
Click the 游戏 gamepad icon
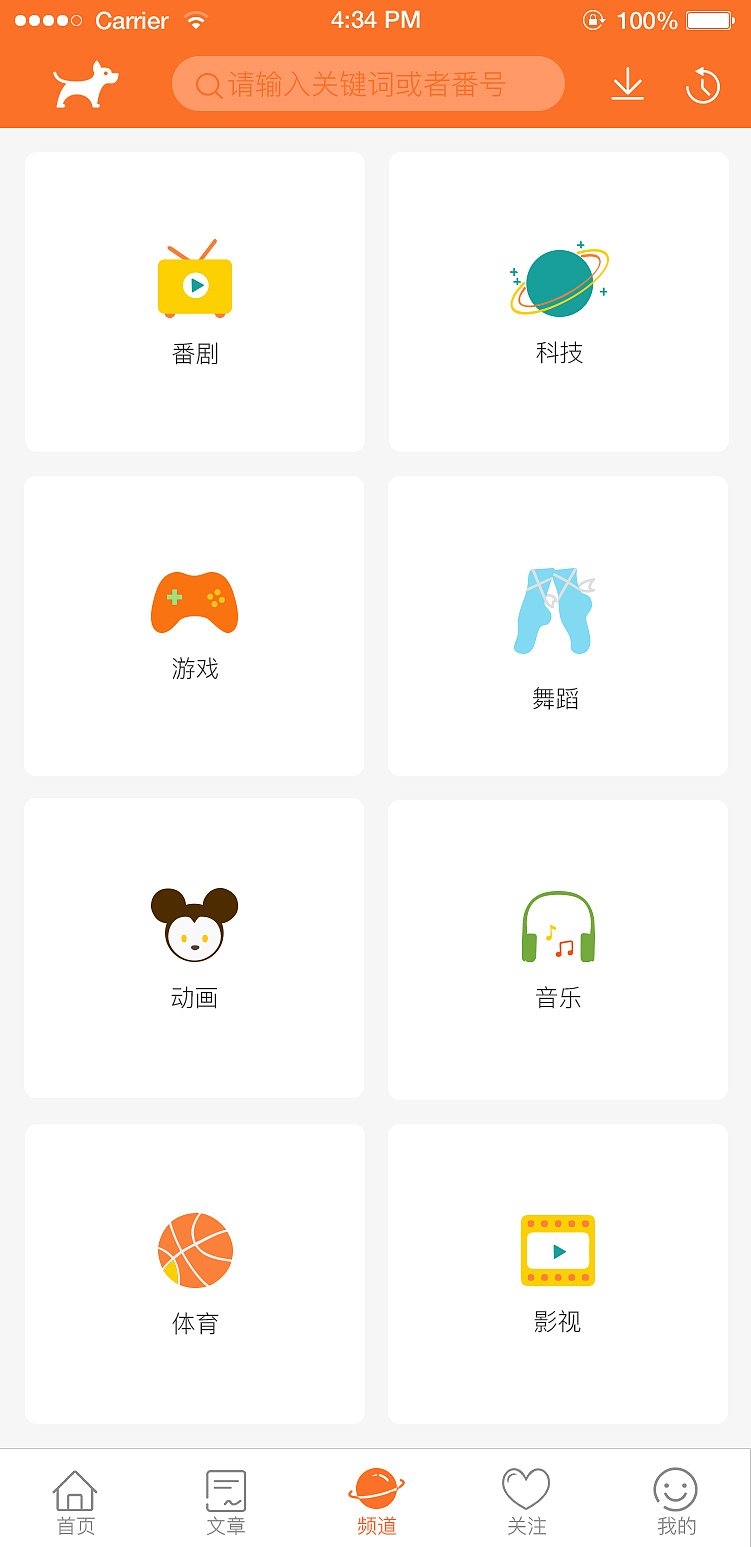tap(194, 603)
